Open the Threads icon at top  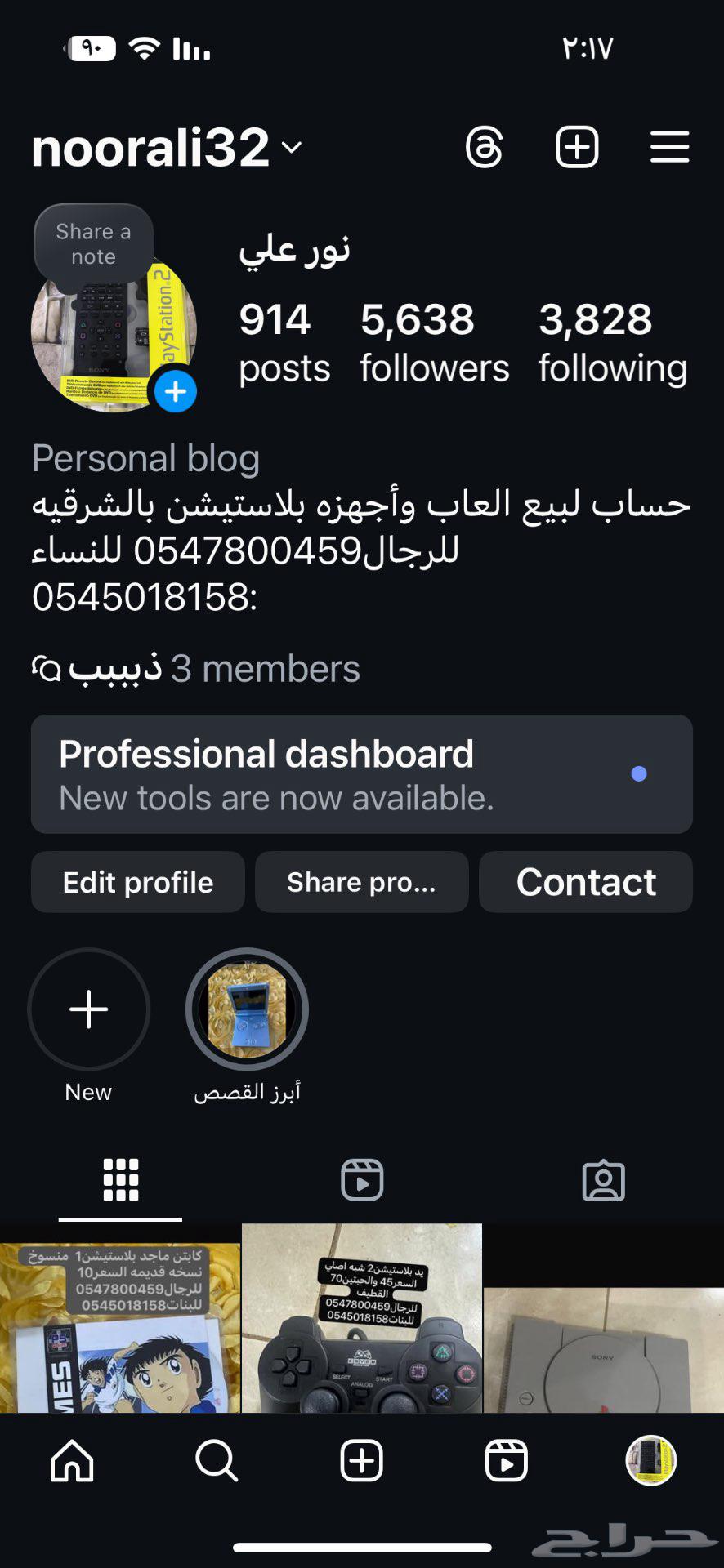484,147
